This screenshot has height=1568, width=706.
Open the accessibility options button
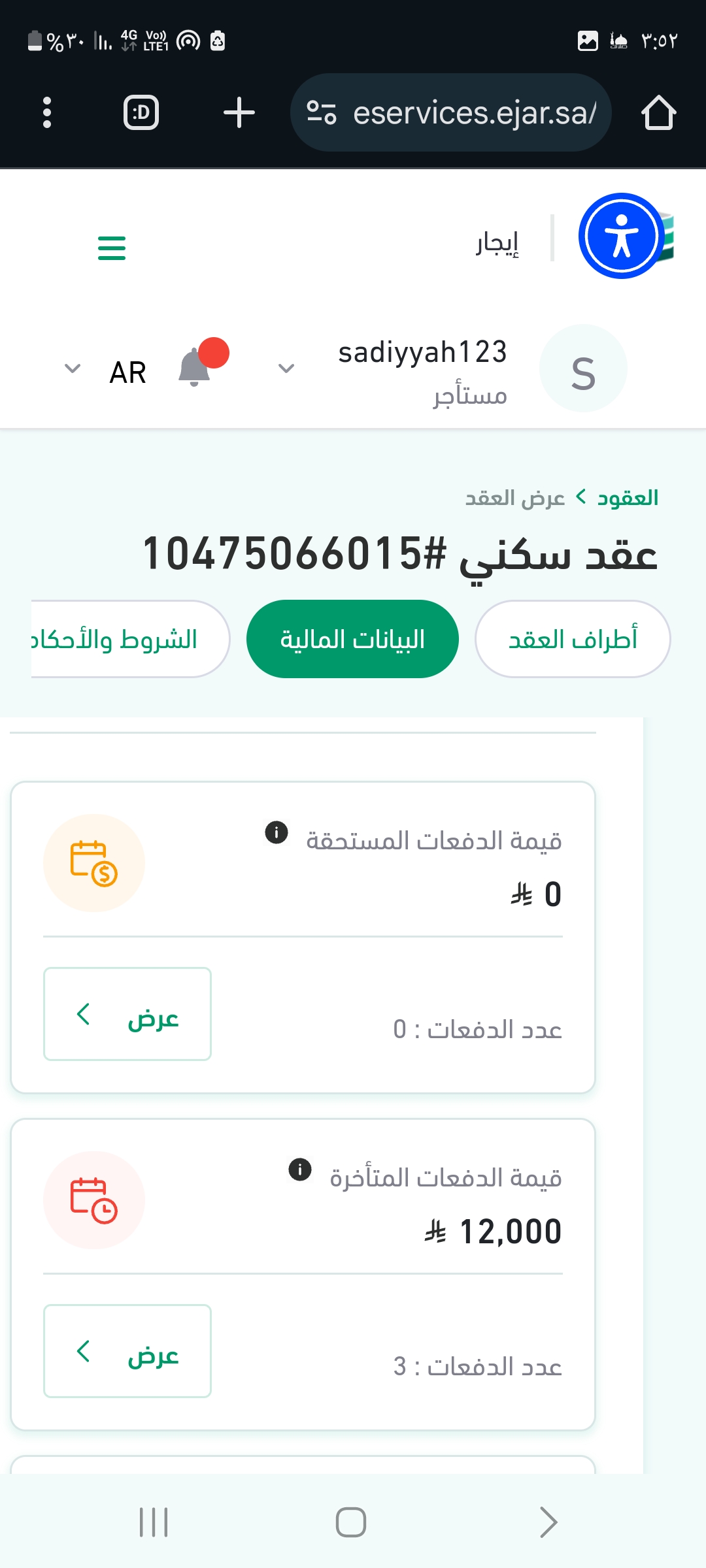tap(621, 236)
